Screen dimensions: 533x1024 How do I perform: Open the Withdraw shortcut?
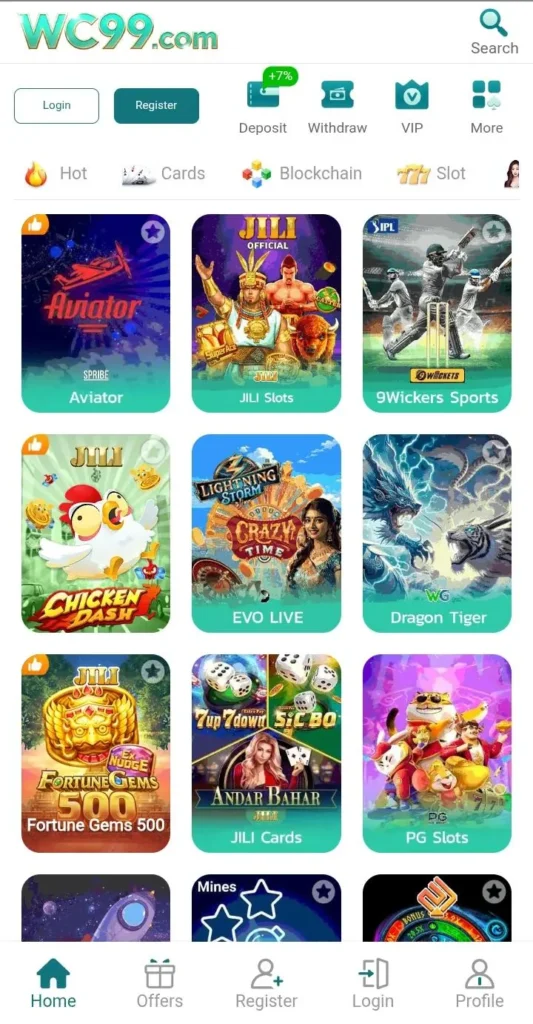point(337,106)
